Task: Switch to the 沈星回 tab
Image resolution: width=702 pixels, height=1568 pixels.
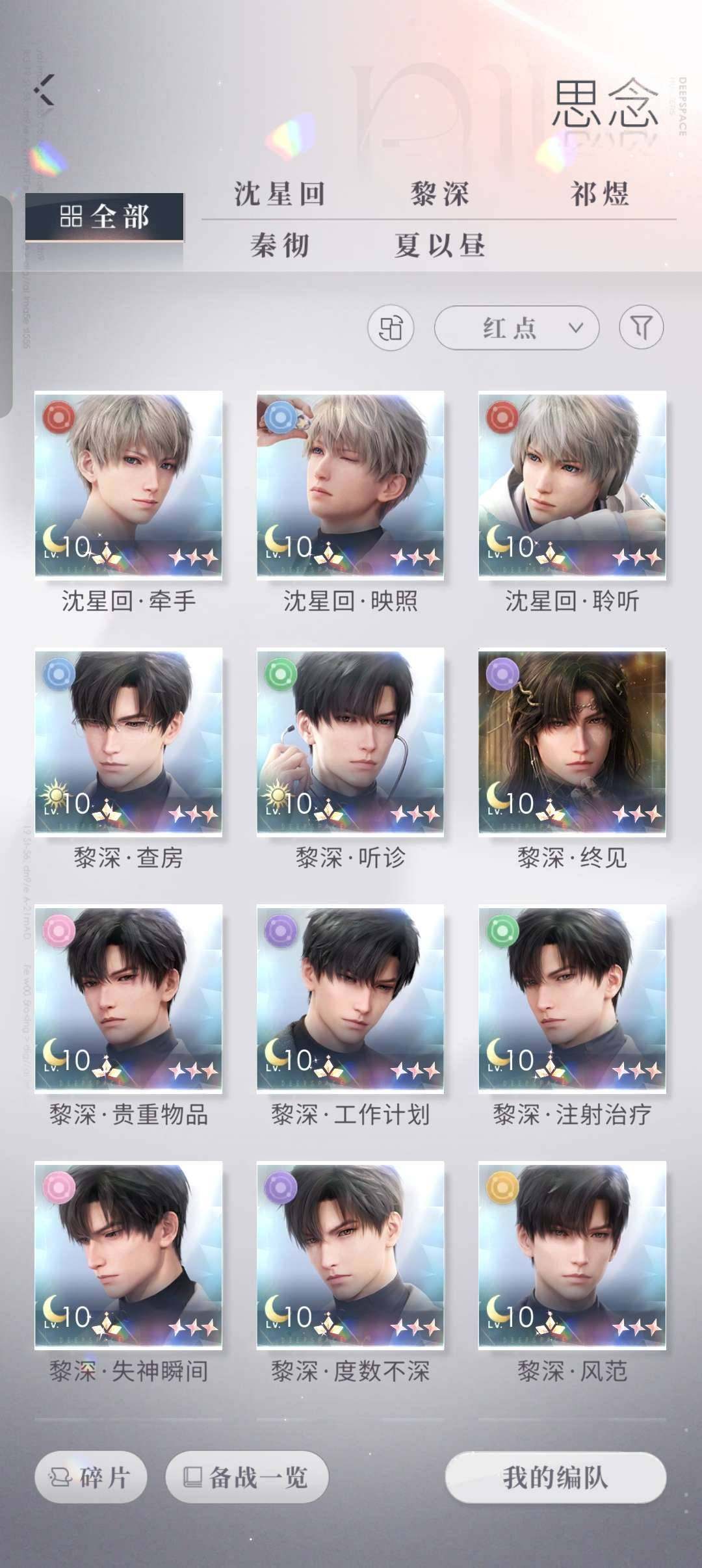Action: (x=279, y=194)
